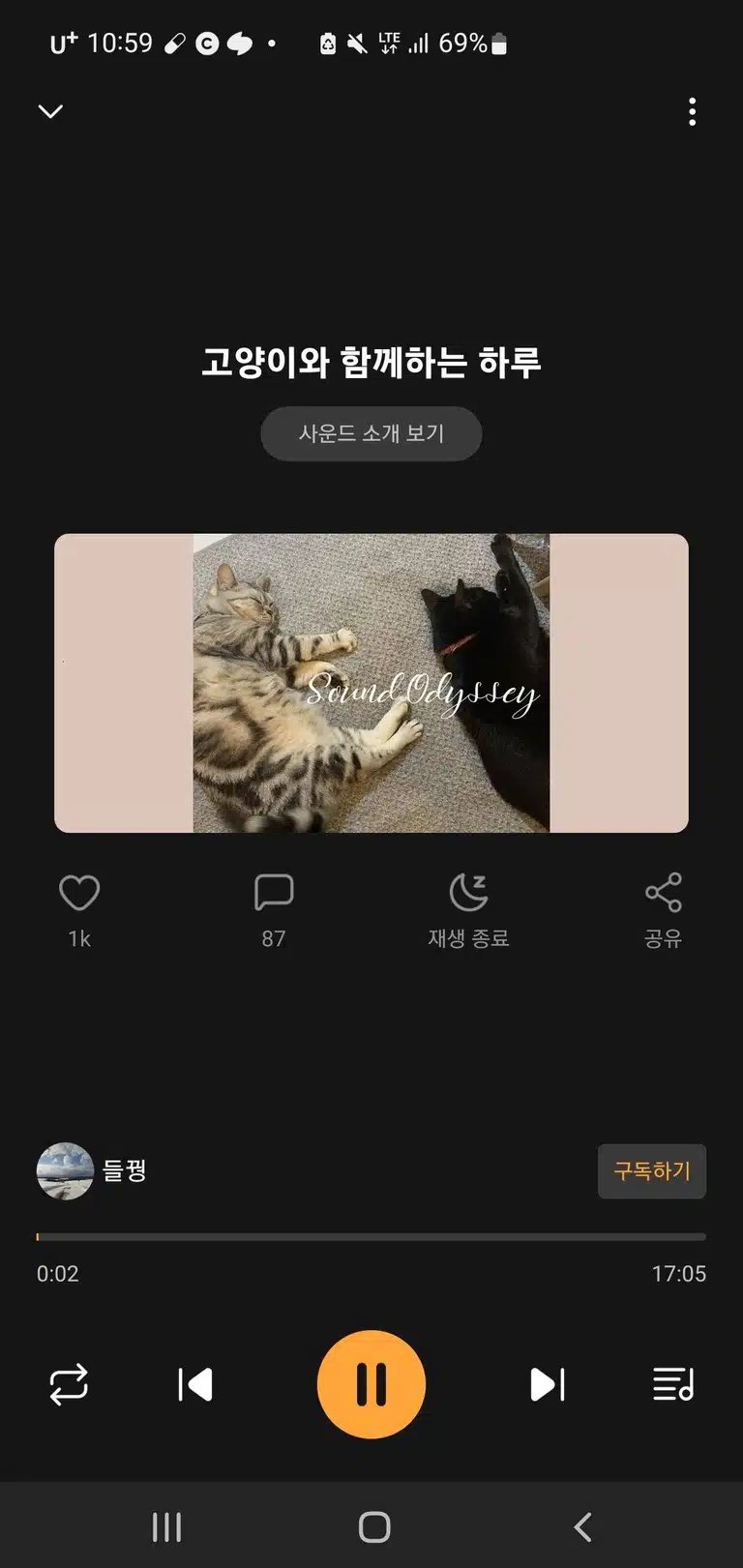This screenshot has height=1568, width=743.
Task: Like this sound with the heart icon
Action: point(79,893)
